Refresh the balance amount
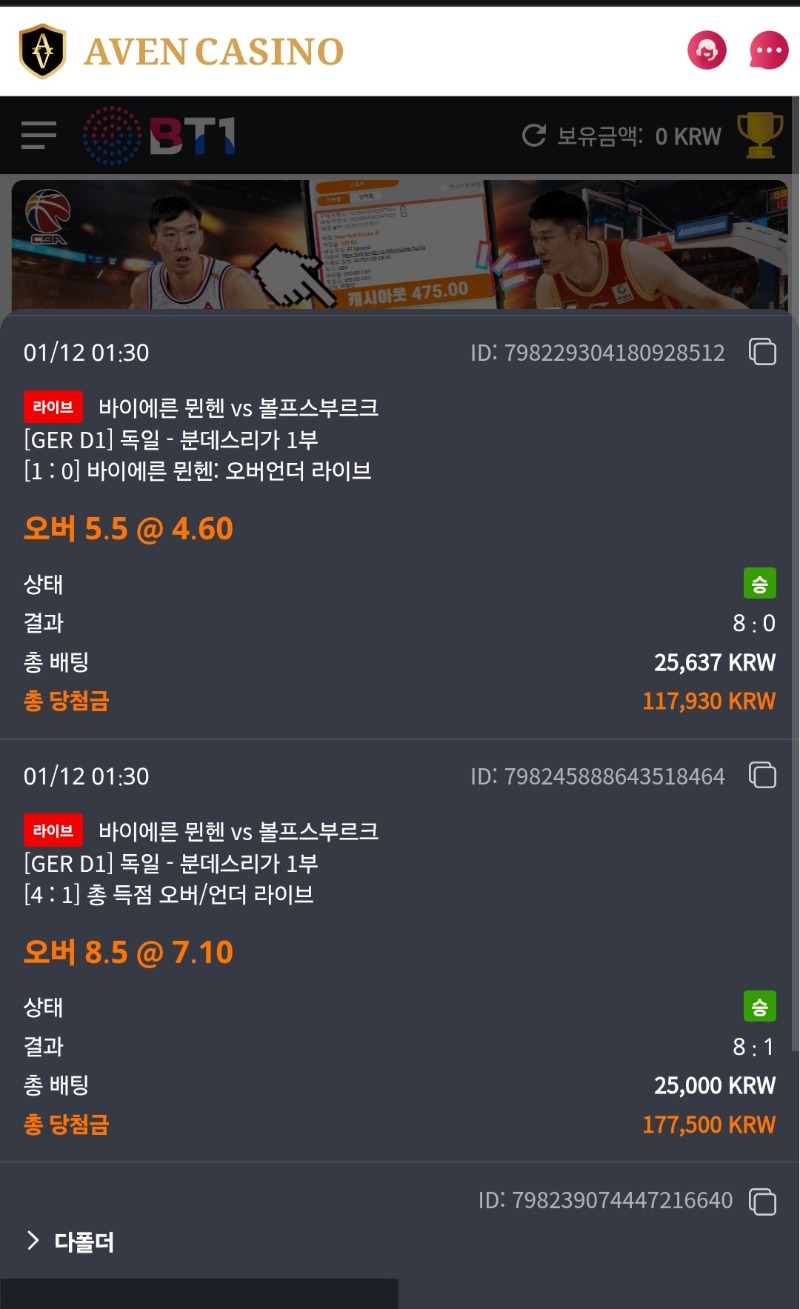800x1309 pixels. (x=535, y=135)
